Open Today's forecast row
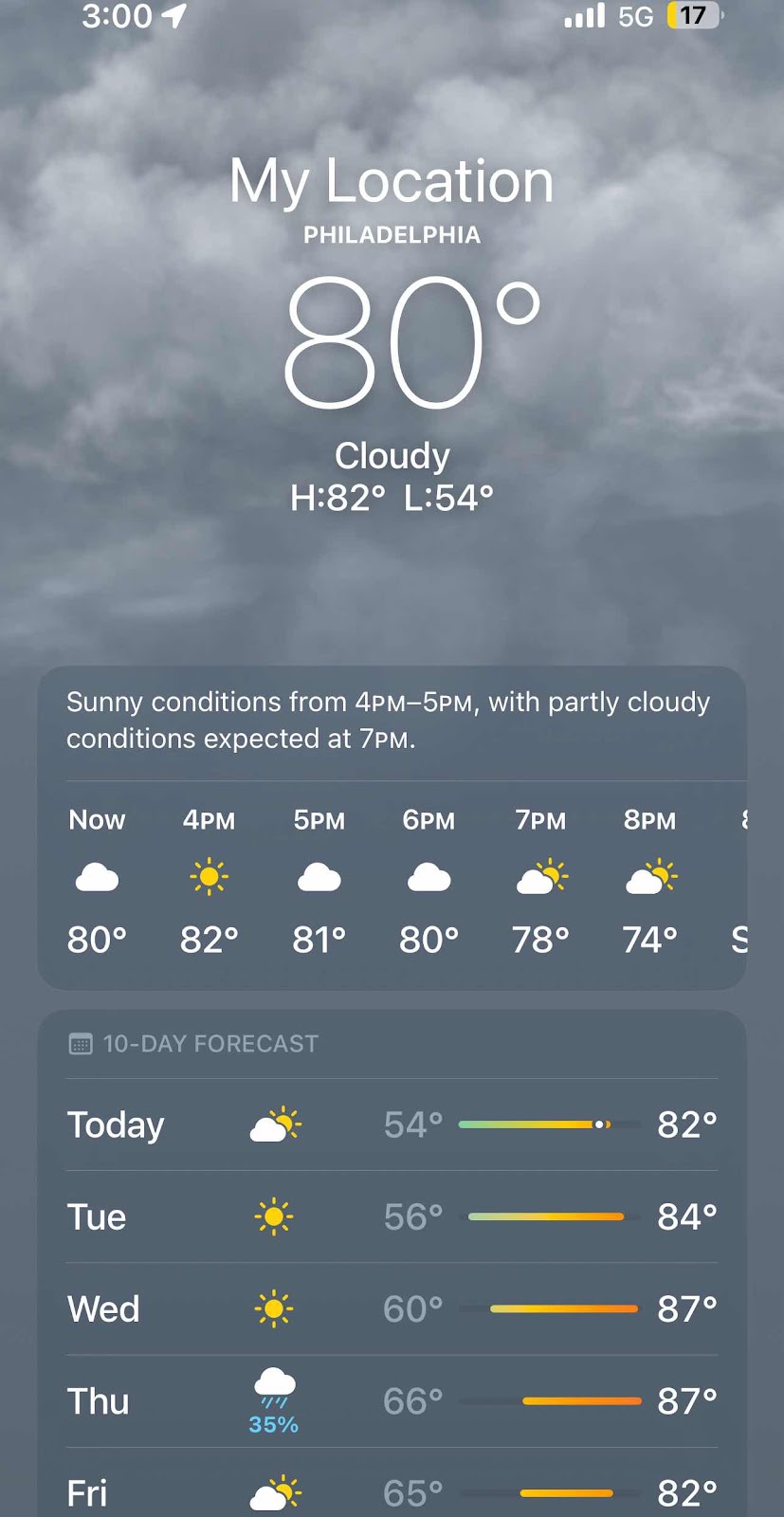 click(392, 1124)
